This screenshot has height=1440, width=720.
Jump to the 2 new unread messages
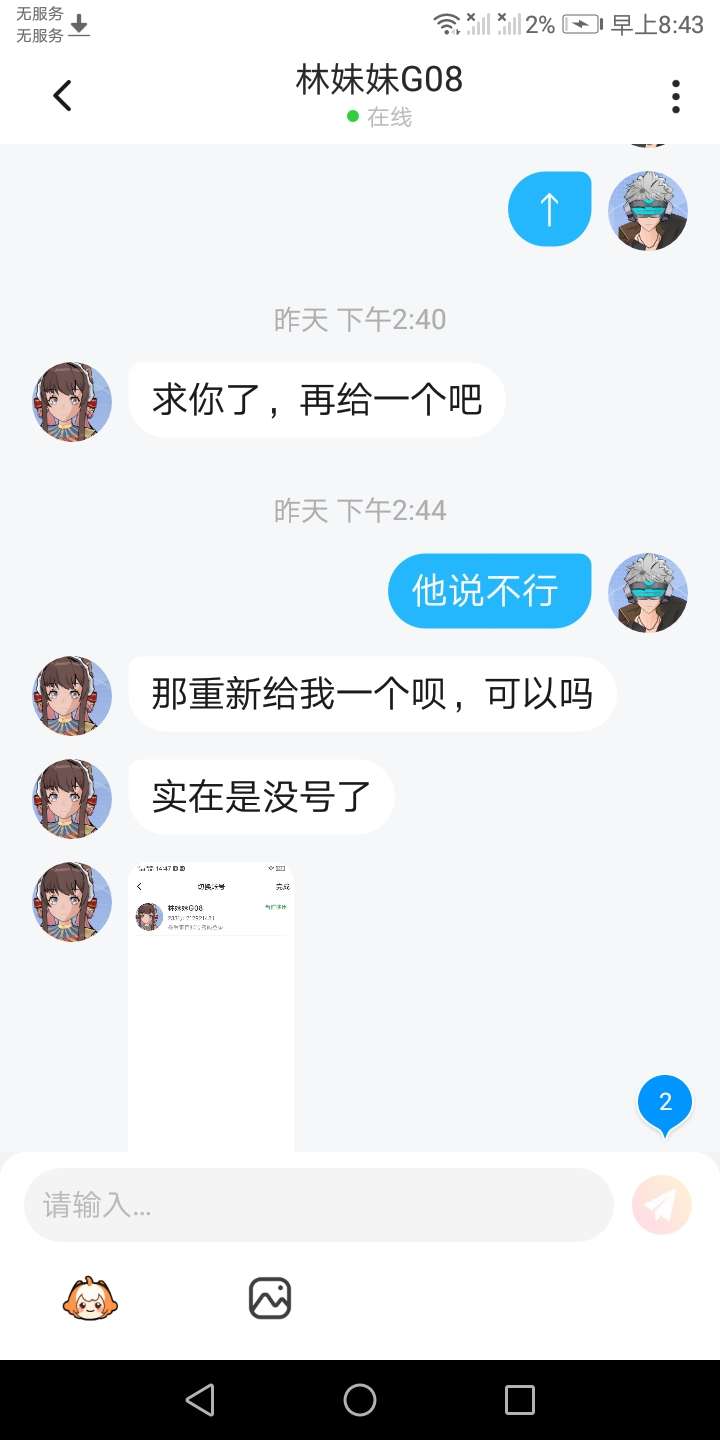click(x=665, y=1104)
